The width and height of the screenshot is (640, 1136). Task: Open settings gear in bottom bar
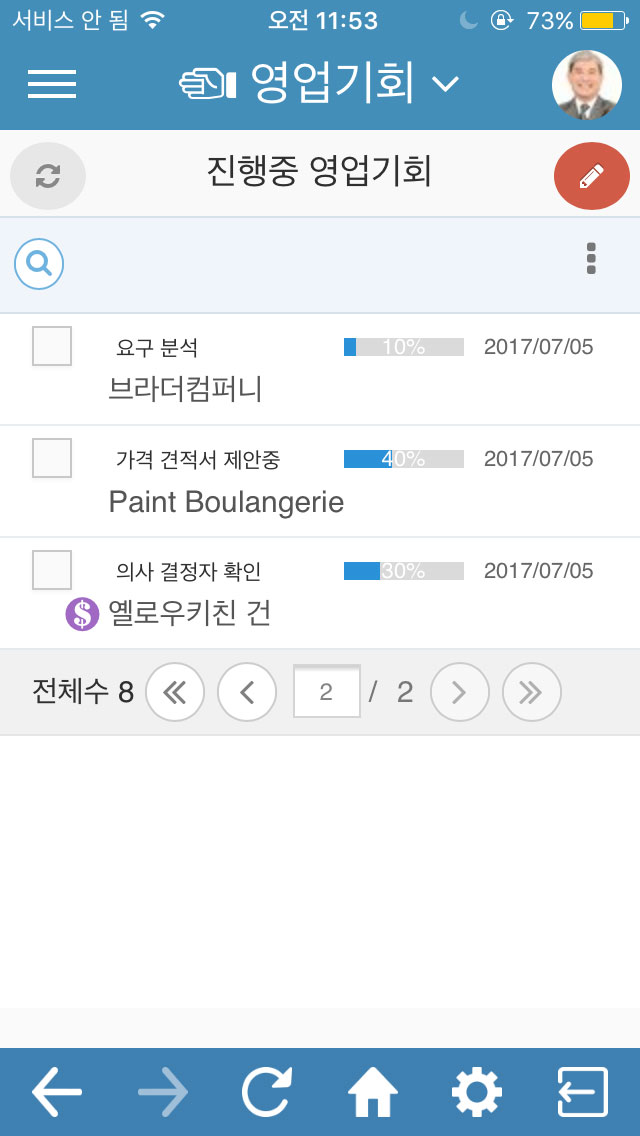tap(477, 1091)
